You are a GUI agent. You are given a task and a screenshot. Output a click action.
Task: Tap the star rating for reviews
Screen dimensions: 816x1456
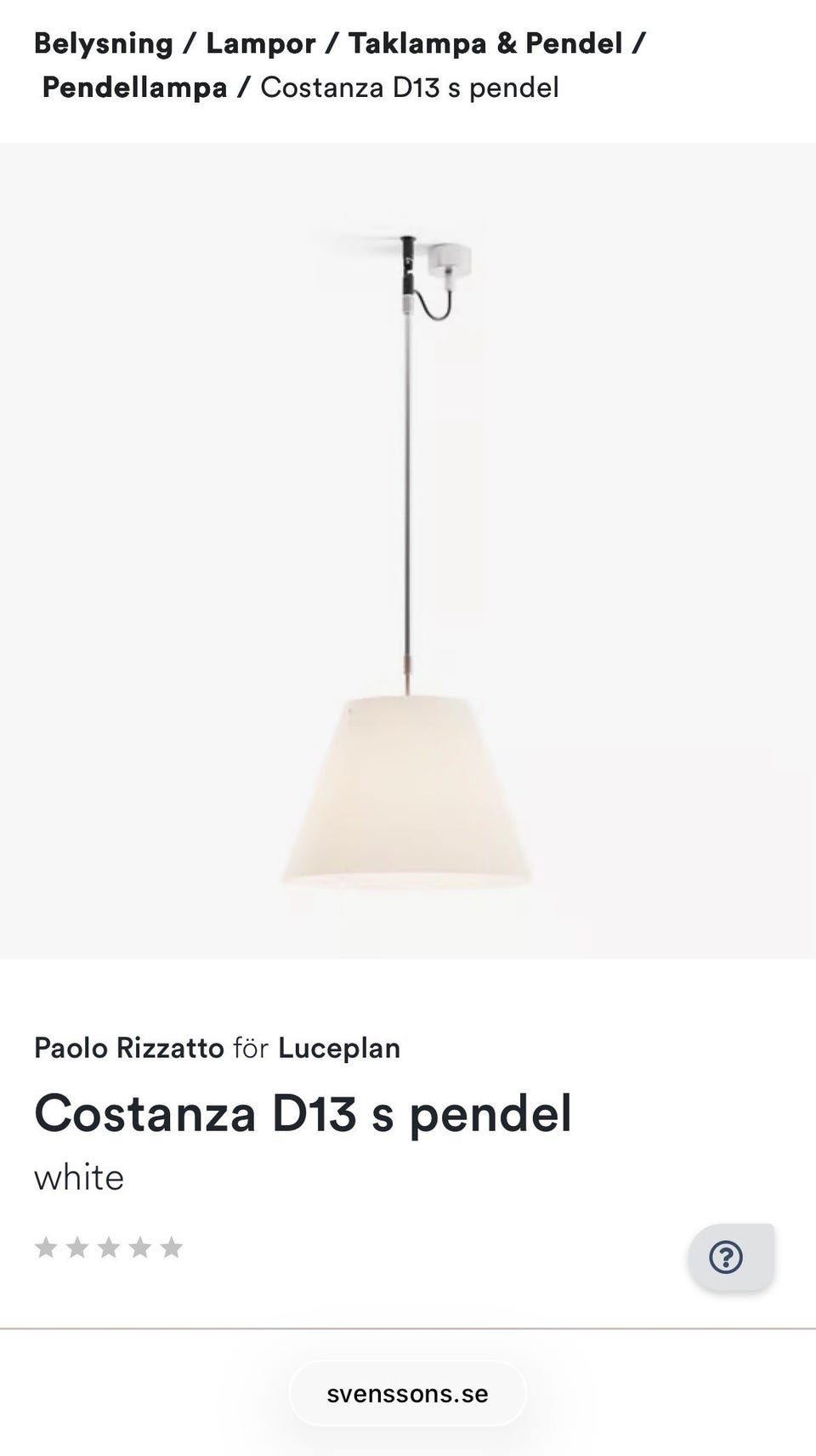[x=108, y=1248]
